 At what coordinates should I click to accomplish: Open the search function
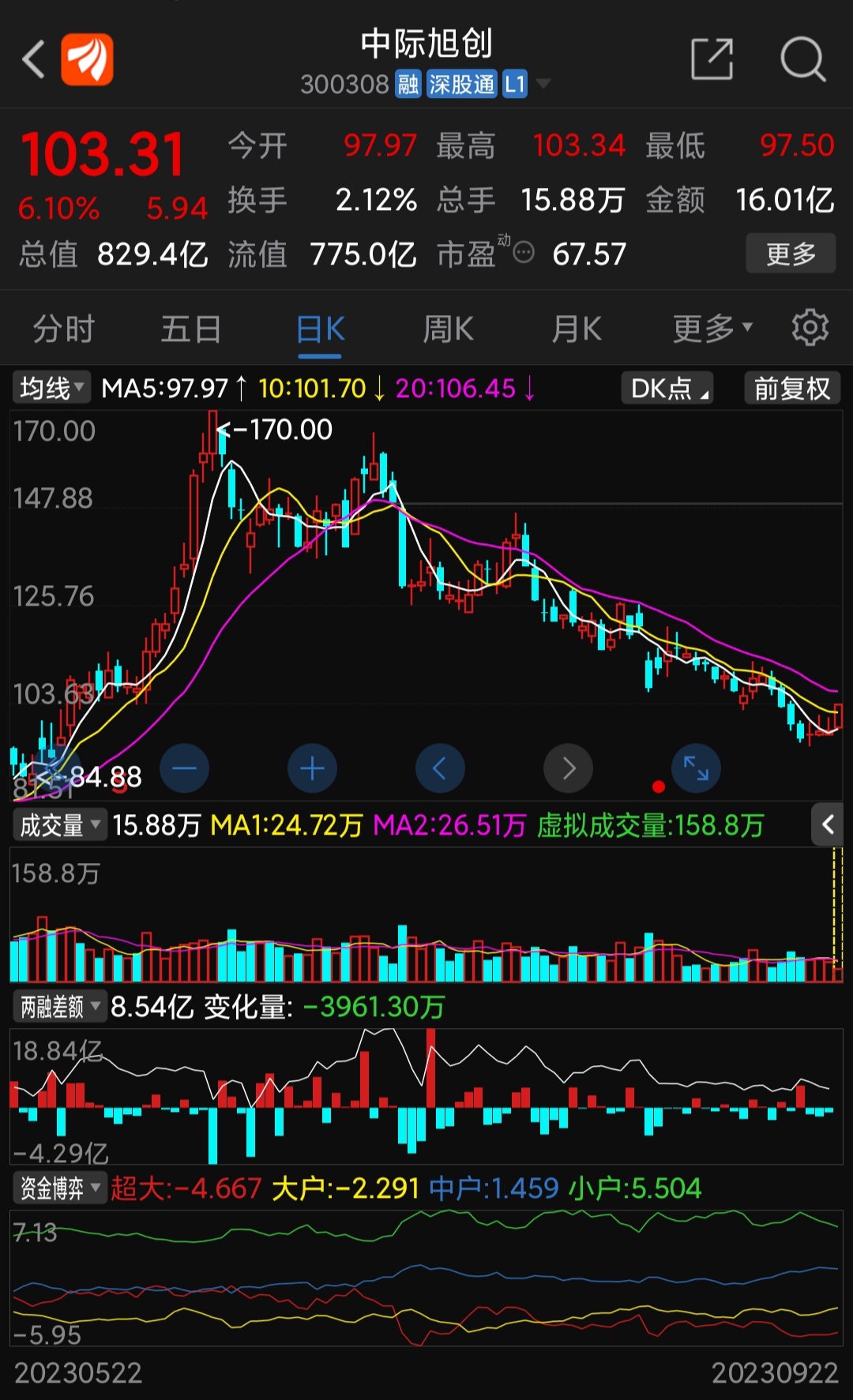point(802,59)
